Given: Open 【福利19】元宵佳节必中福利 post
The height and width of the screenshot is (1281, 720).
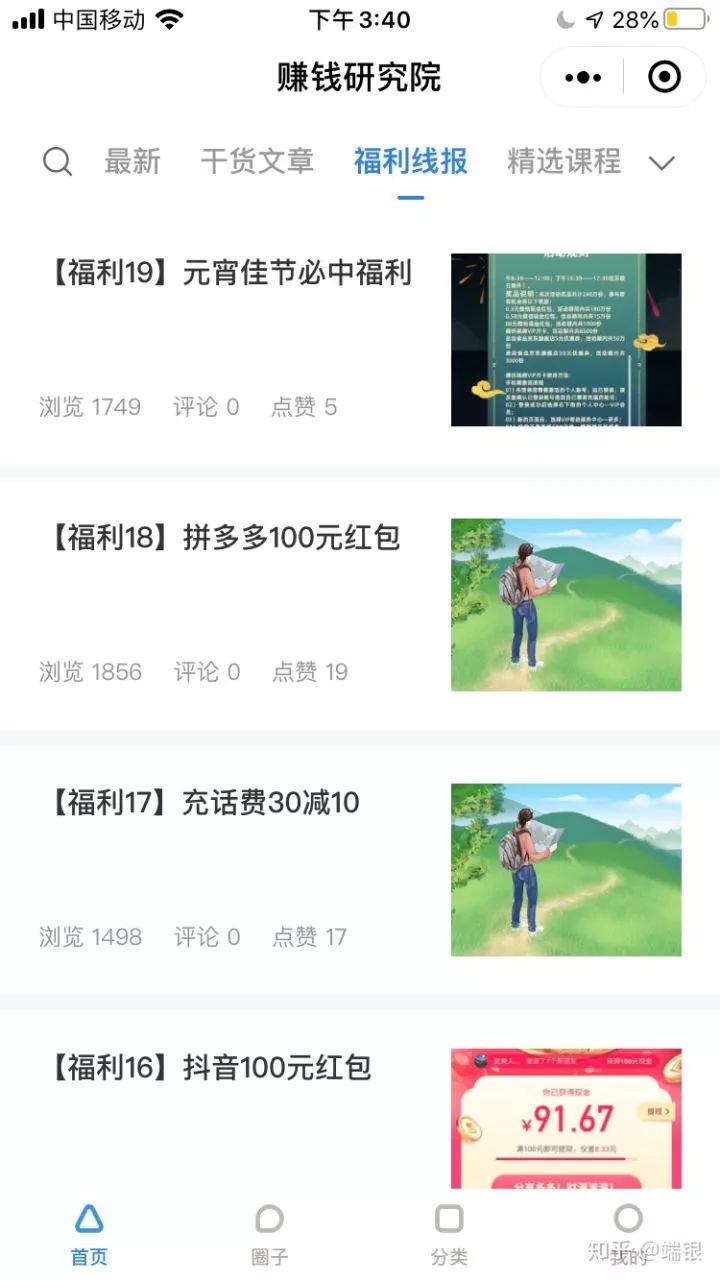Looking at the screenshot, I should [229, 273].
